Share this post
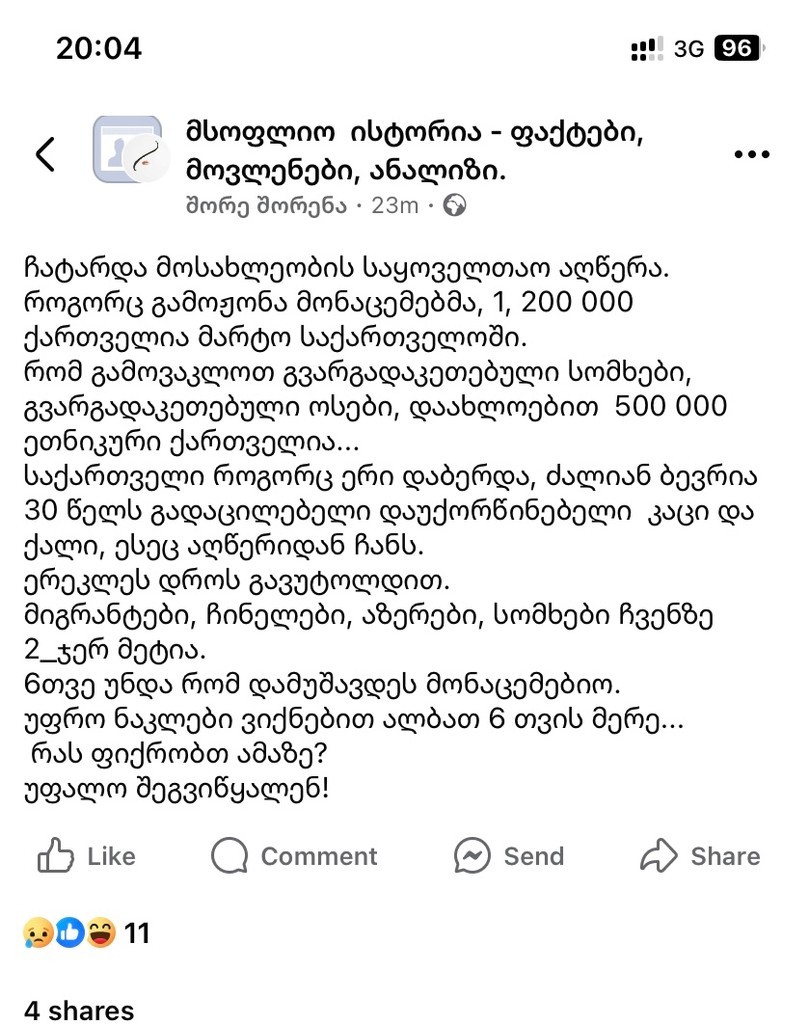The width and height of the screenshot is (798, 1024). pyautogui.click(x=700, y=856)
